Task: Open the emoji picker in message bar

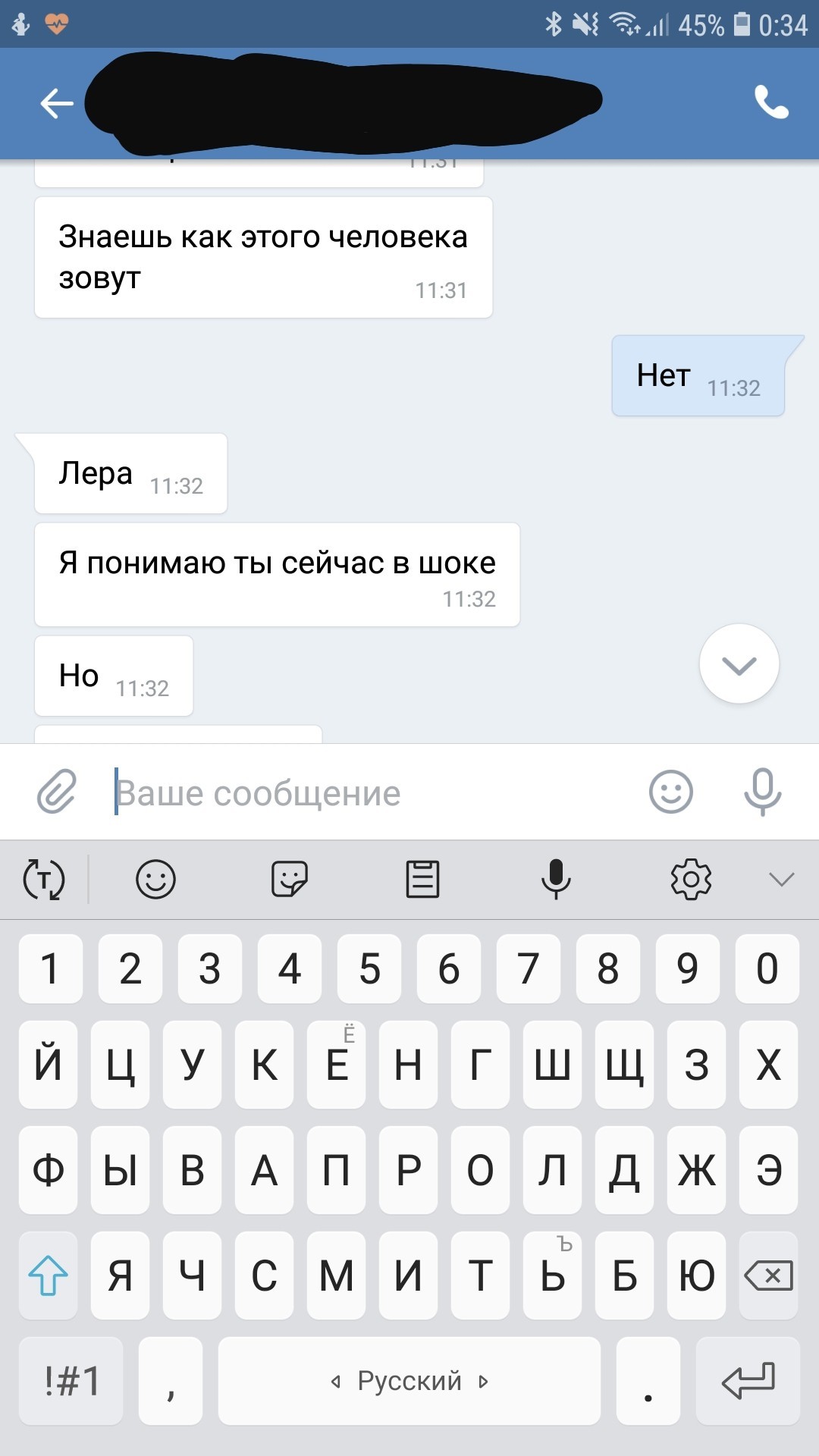Action: (670, 792)
